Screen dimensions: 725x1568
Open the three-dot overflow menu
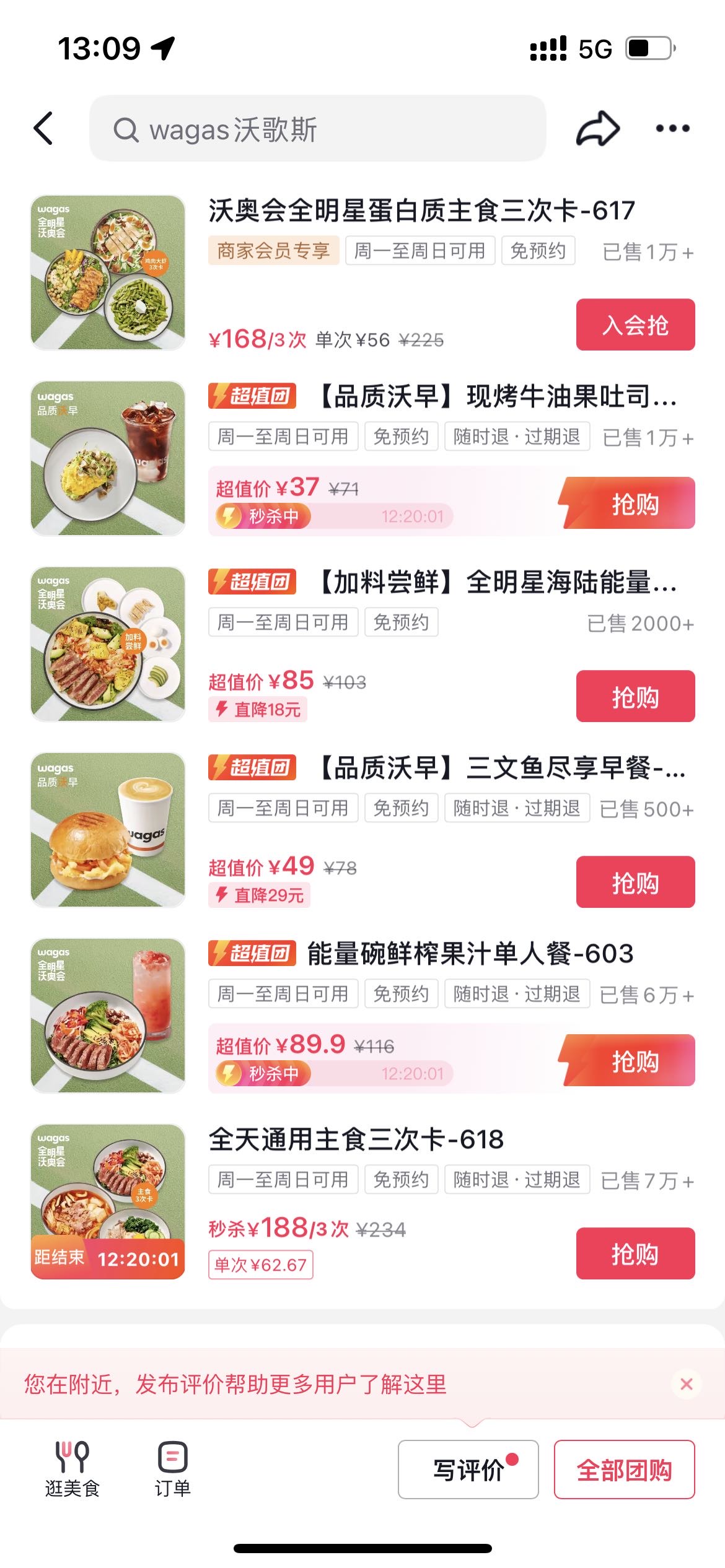(672, 128)
